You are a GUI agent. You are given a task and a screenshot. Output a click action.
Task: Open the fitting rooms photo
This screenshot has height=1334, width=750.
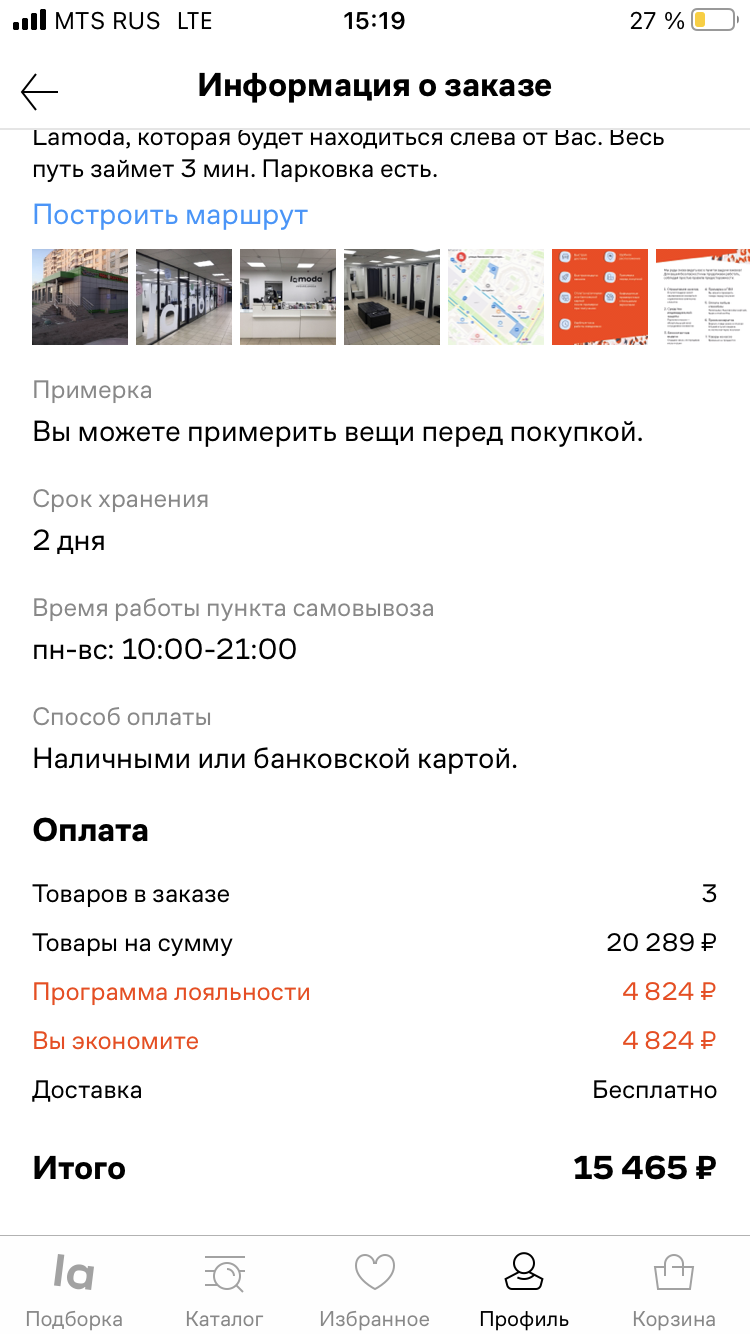(392, 297)
